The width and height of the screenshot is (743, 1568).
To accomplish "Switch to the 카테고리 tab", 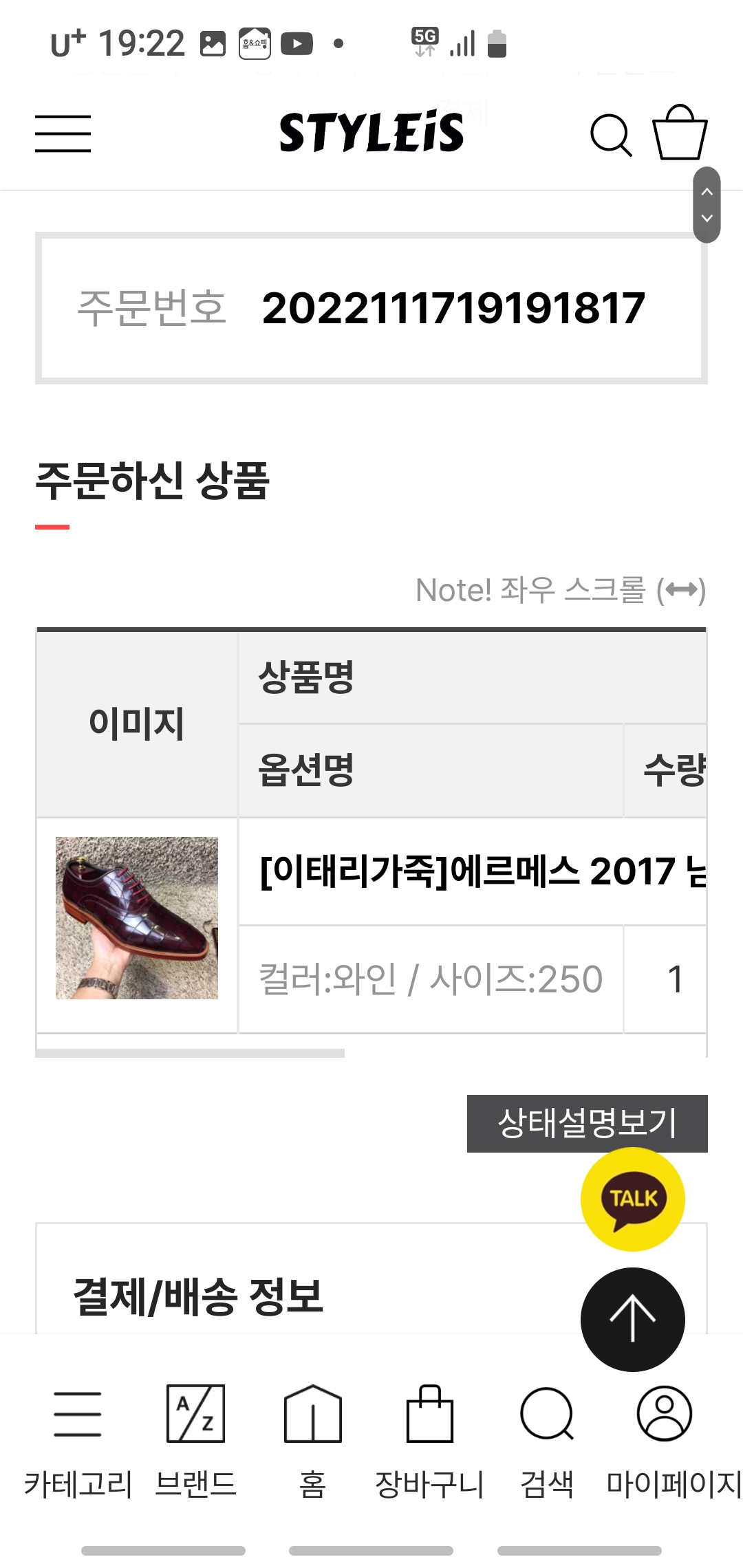I will click(78, 1440).
